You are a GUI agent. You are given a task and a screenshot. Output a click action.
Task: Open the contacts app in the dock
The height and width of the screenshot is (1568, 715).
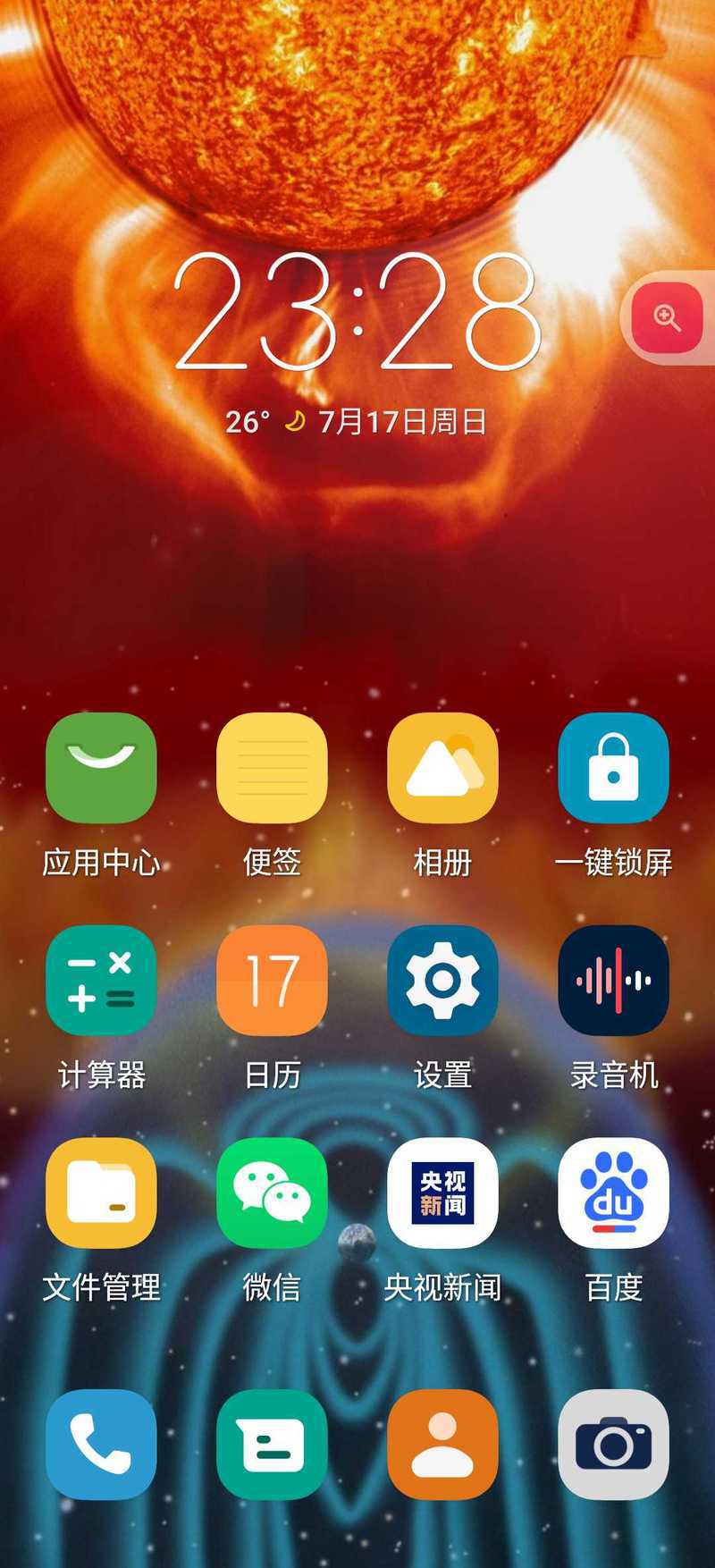pos(442,1444)
